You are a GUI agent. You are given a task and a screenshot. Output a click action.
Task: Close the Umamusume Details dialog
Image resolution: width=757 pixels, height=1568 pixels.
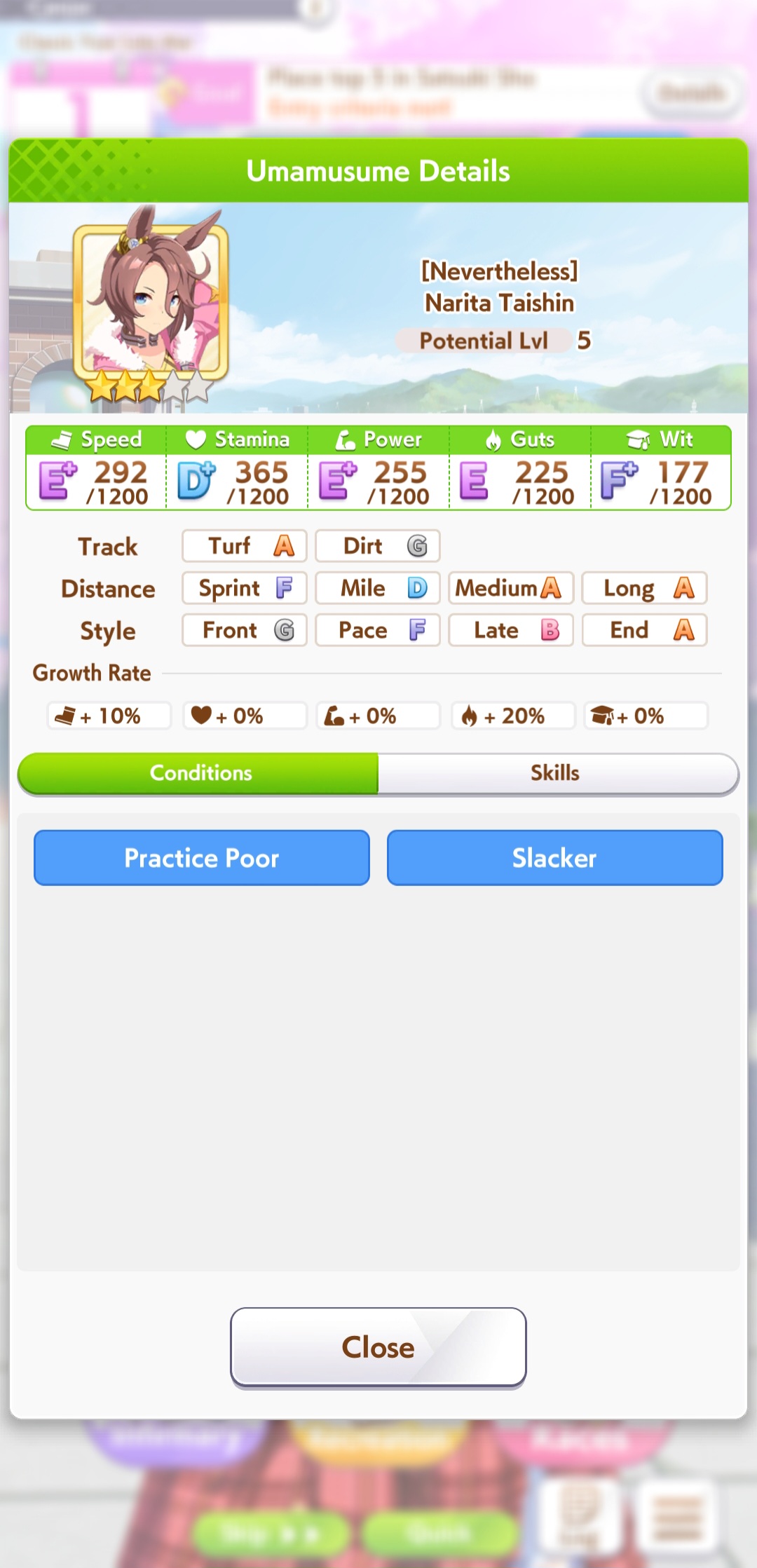pyautogui.click(x=378, y=1347)
